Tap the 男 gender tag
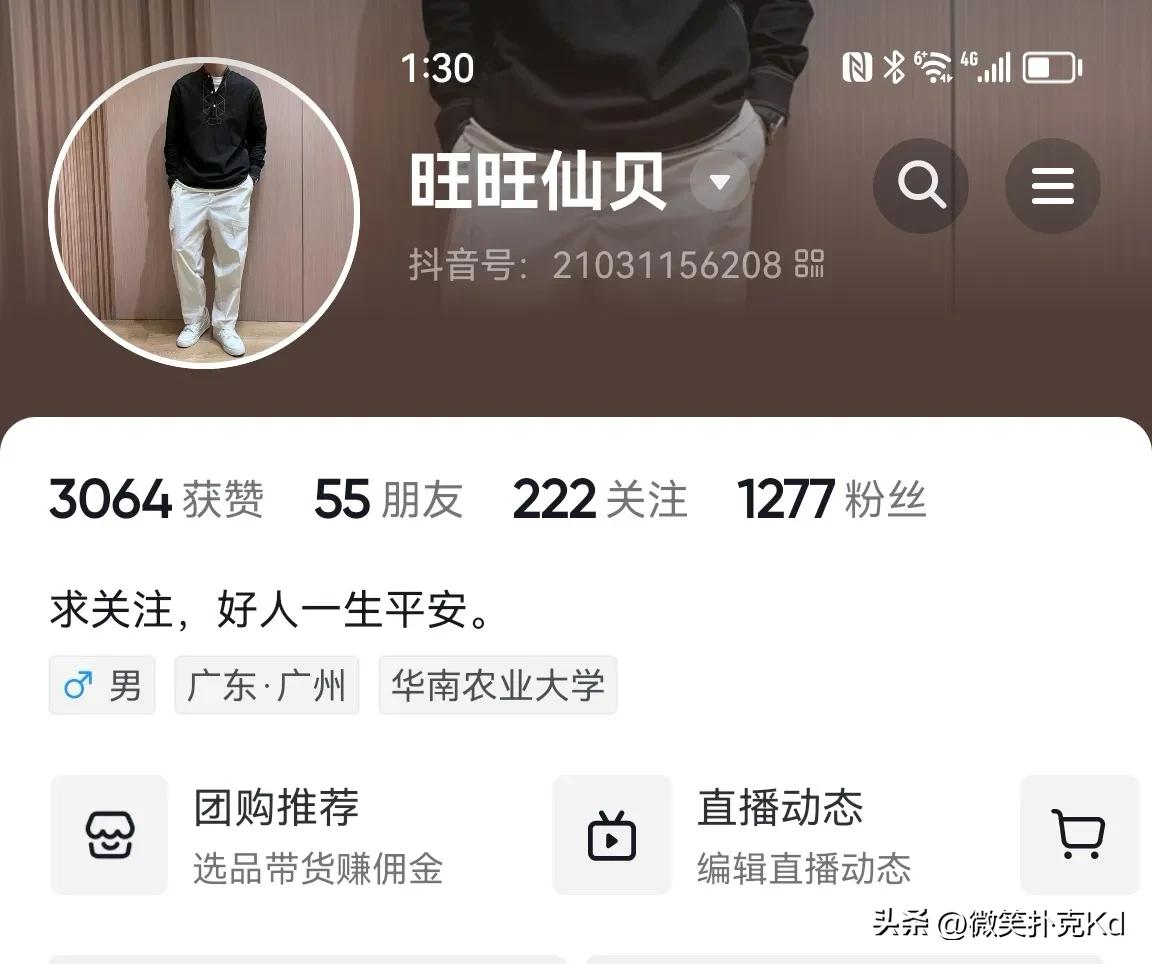 pyautogui.click(x=102, y=686)
